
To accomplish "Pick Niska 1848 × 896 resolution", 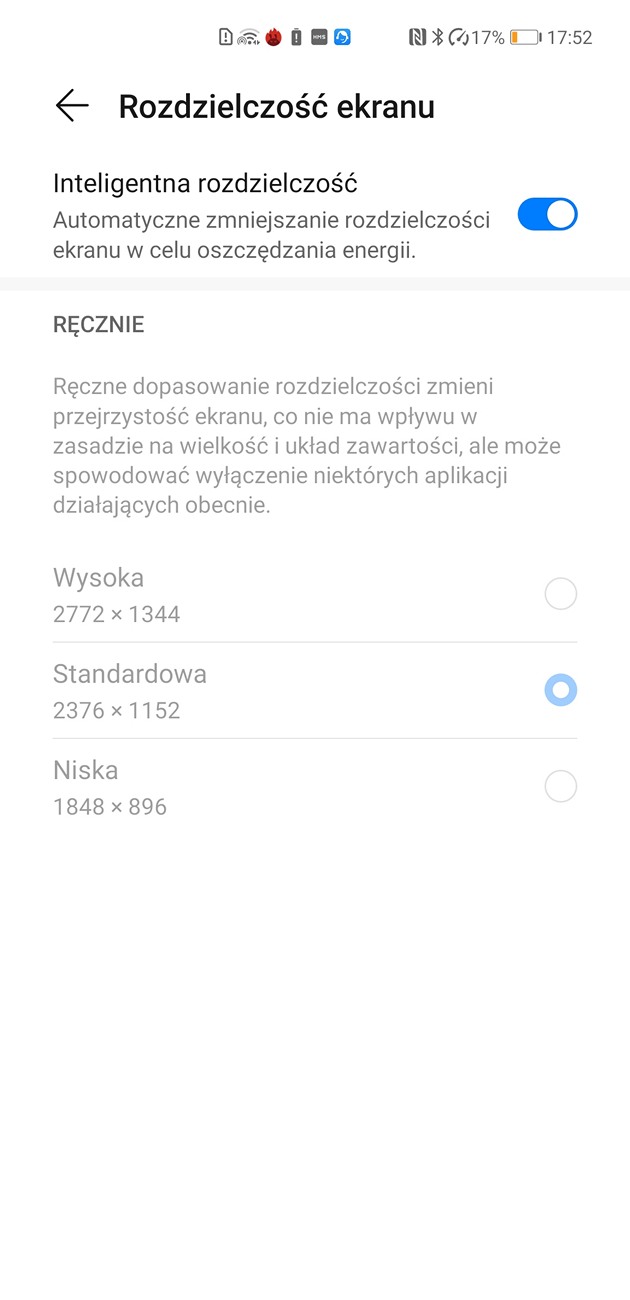I will click(560, 787).
